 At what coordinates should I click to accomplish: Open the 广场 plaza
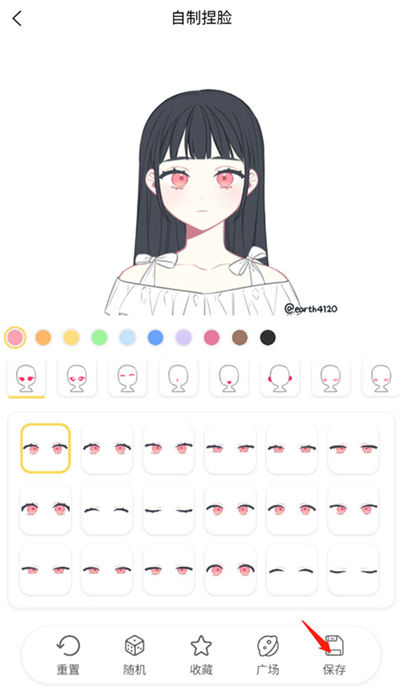click(x=268, y=655)
